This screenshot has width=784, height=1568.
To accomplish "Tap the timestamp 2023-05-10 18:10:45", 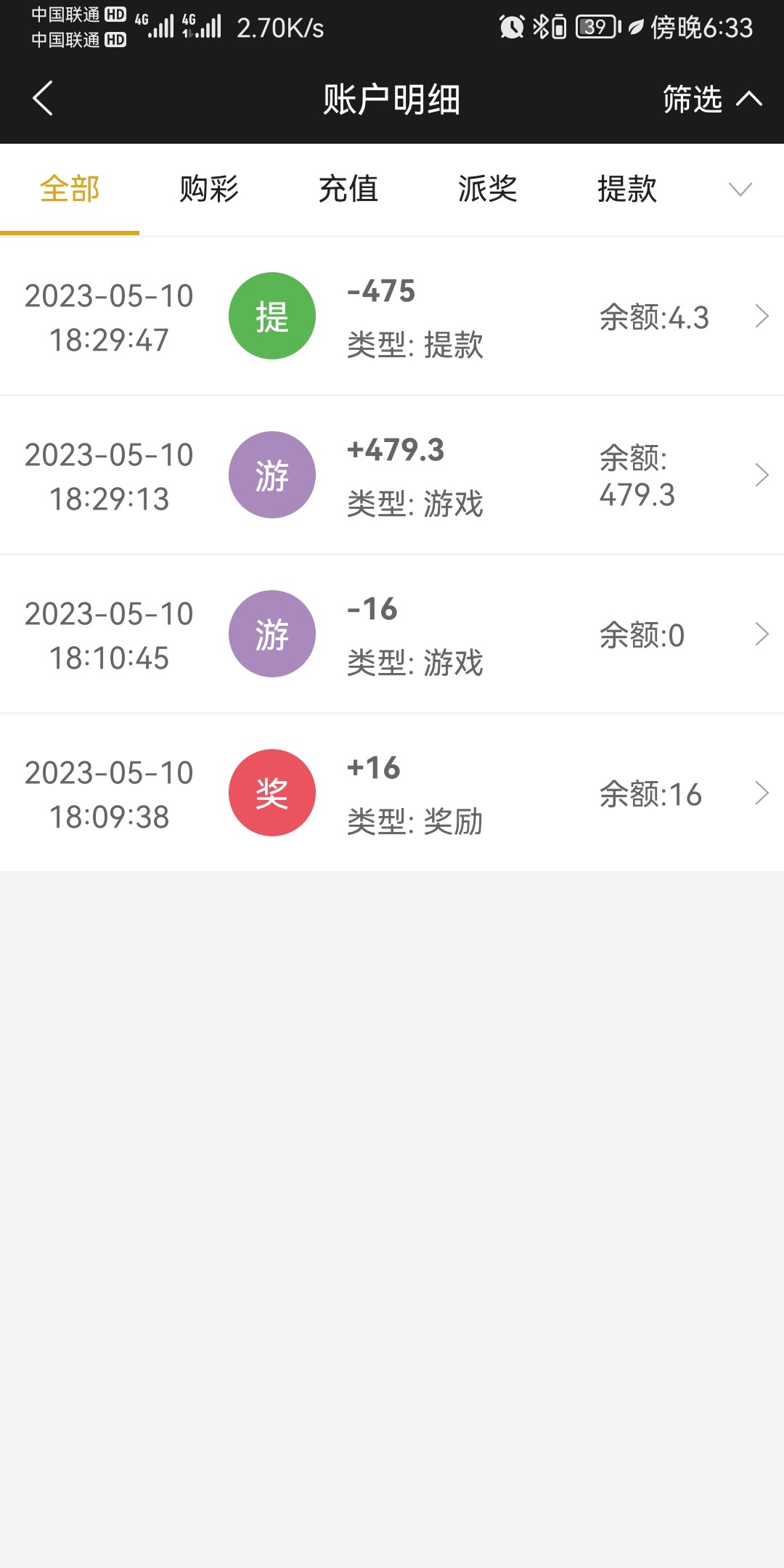I will (x=107, y=634).
